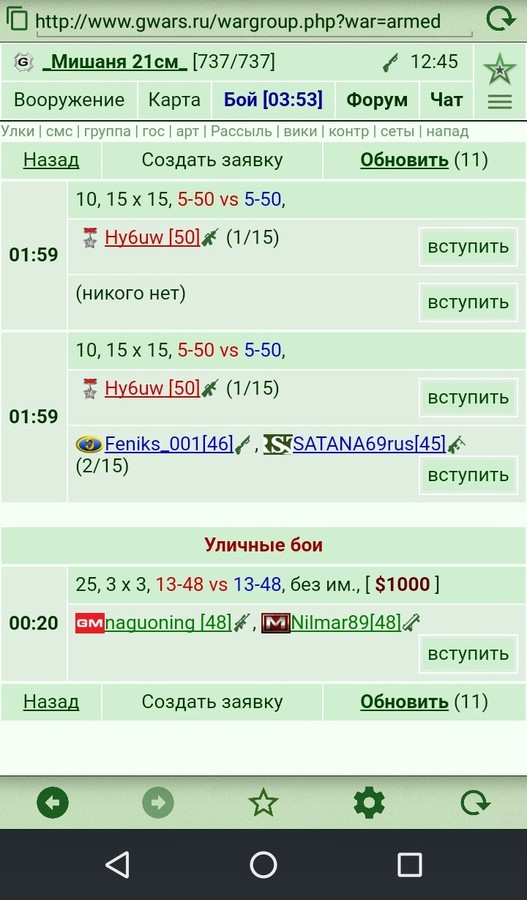Screen dimensions: 527x900
Task: Open the star and menu panel at top right
Action: 499,82
